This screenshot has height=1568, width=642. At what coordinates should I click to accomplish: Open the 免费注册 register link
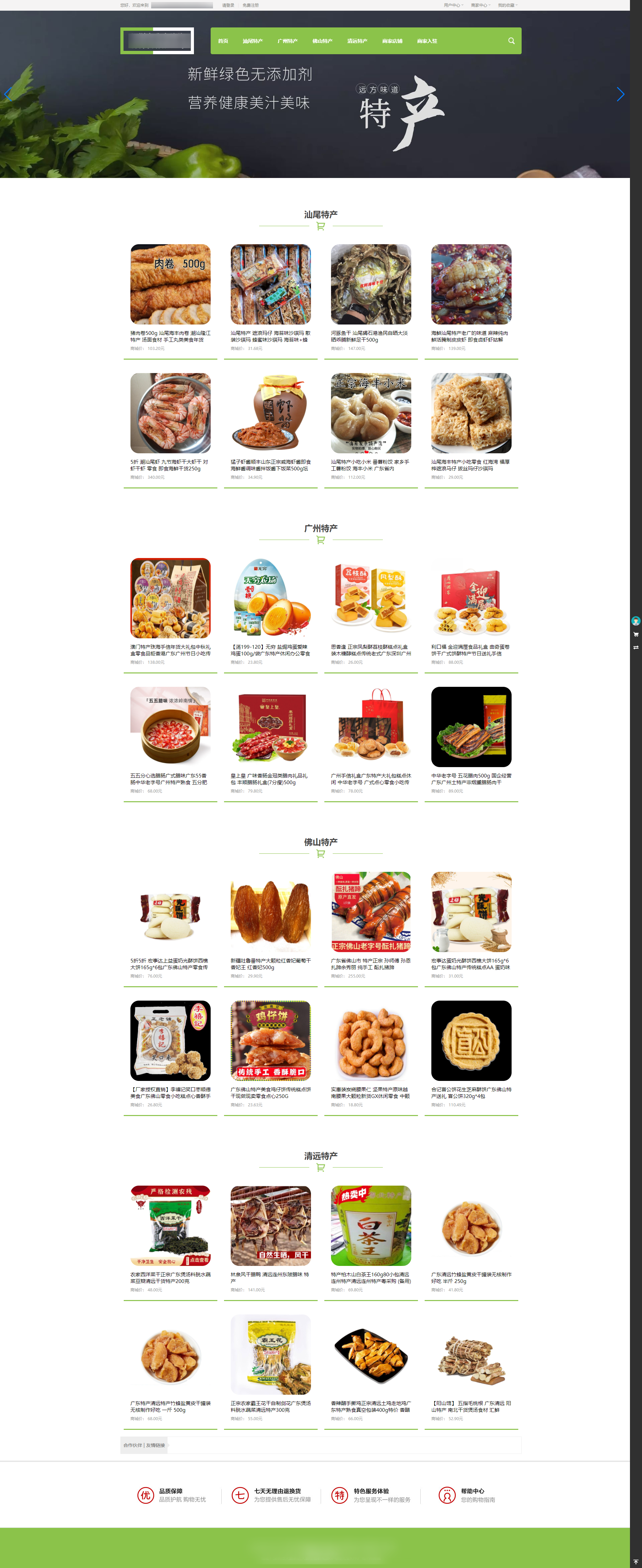point(250,5)
